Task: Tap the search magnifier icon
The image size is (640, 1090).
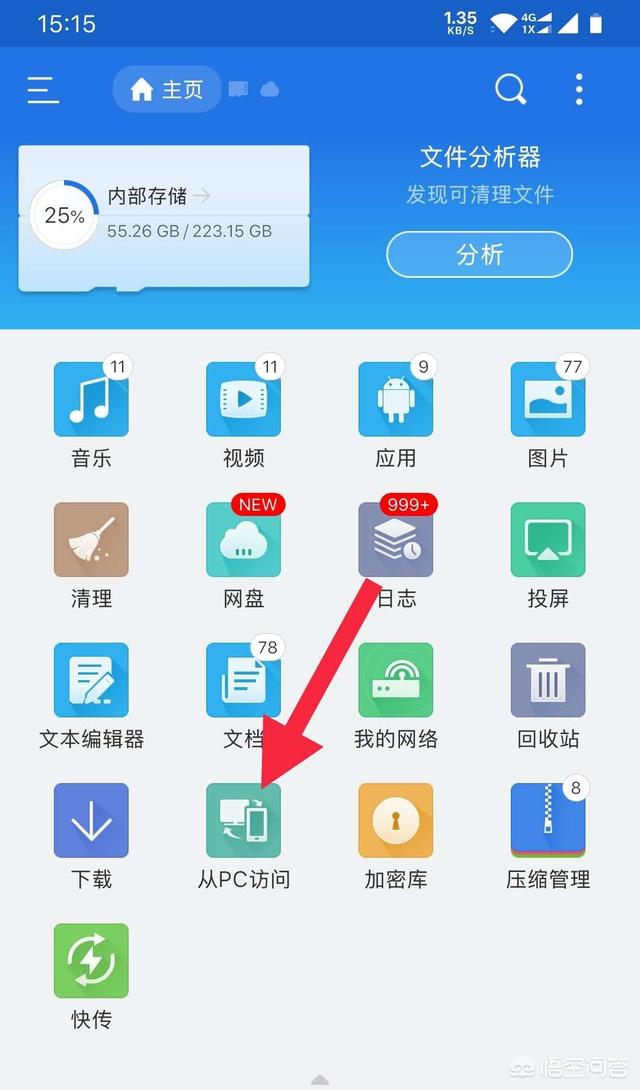Action: [511, 90]
